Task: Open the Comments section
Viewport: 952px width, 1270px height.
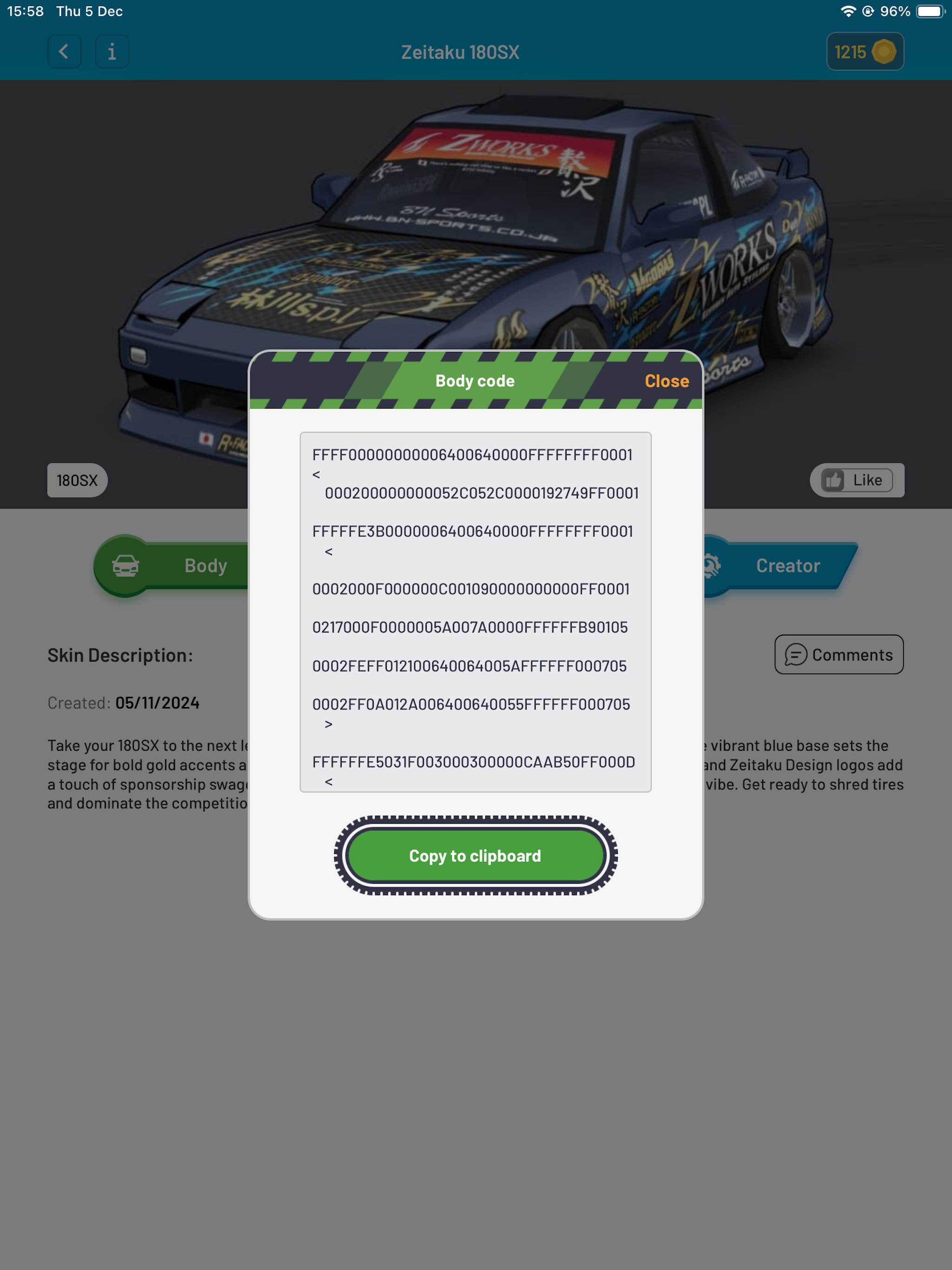Action: coord(838,655)
